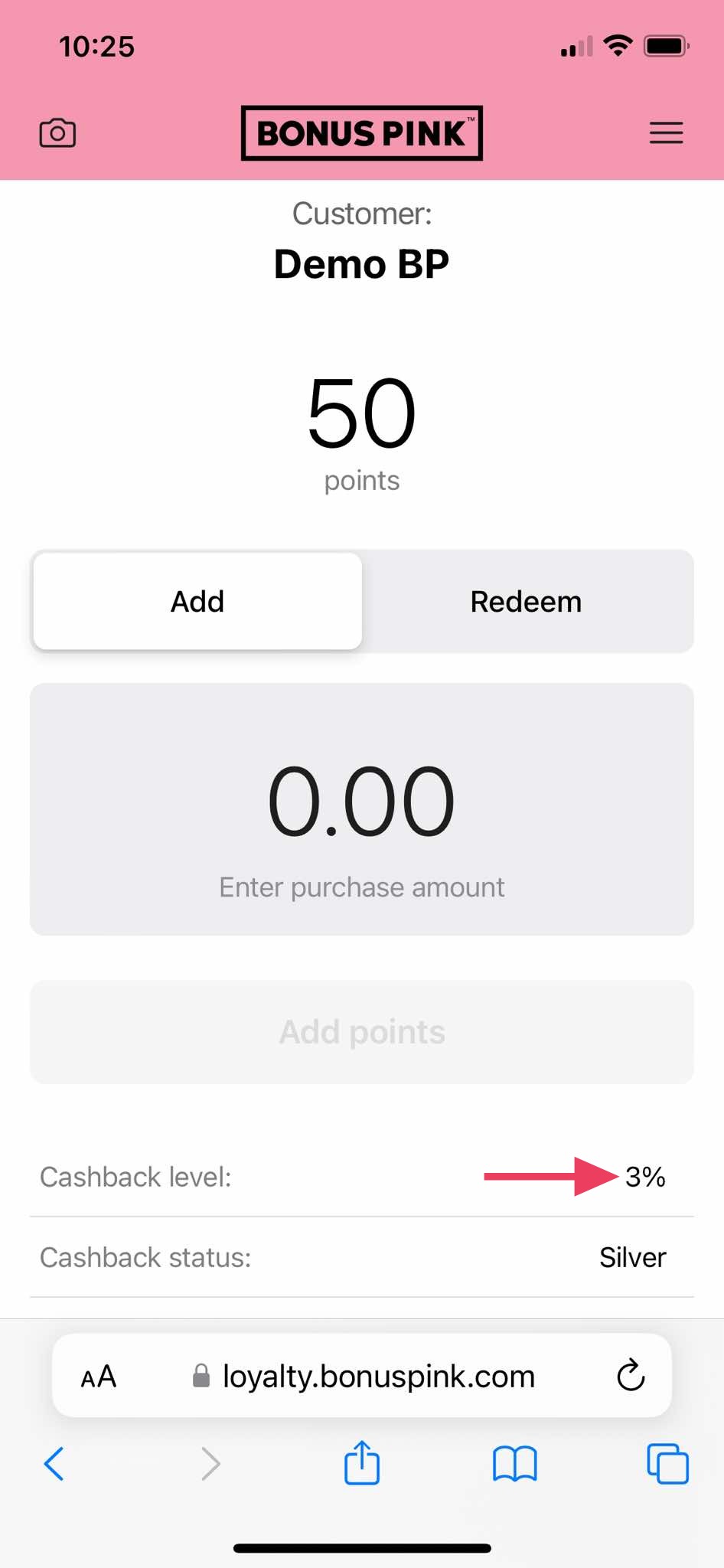The height and width of the screenshot is (1568, 724).
Task: Switch to the Redeem tab
Action: (526, 601)
